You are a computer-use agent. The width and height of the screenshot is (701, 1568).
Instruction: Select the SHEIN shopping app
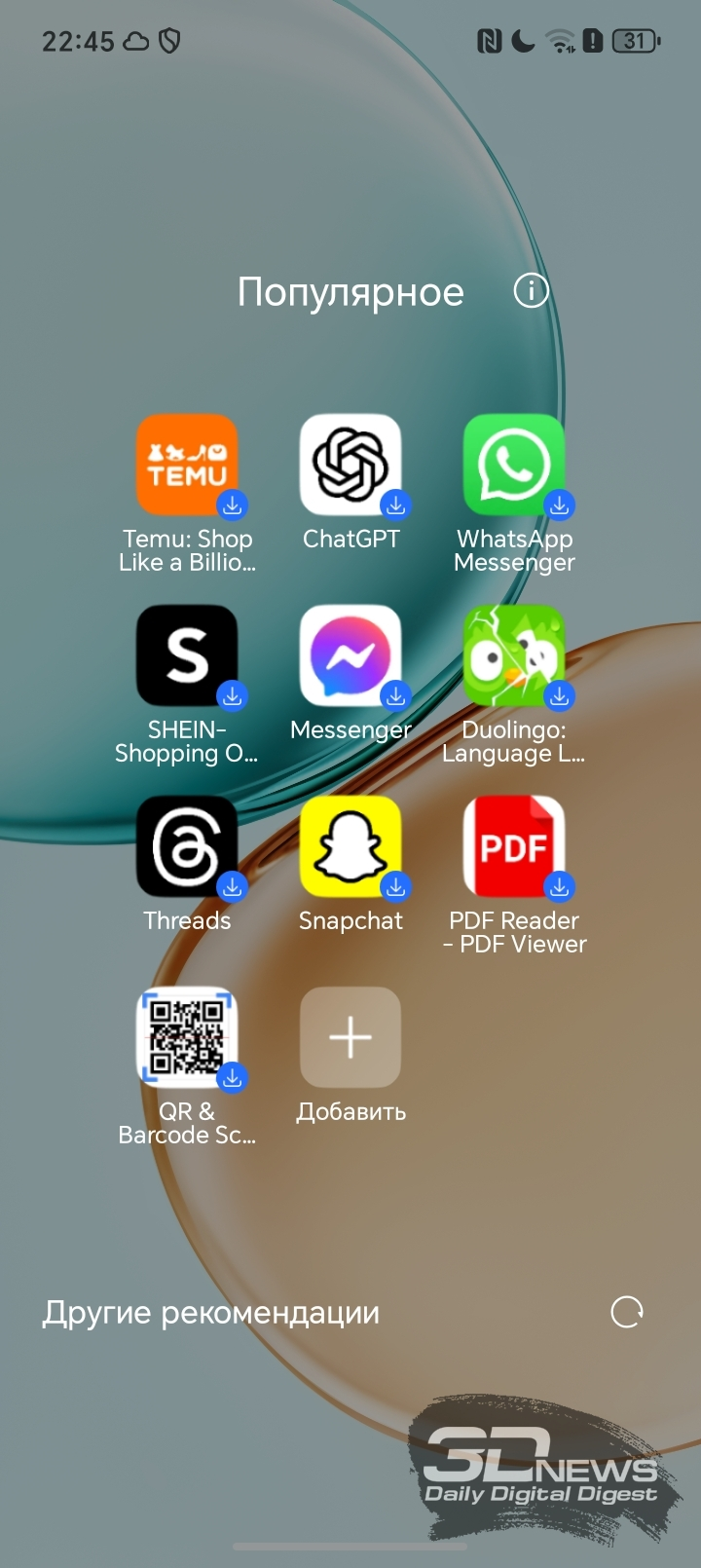tap(187, 655)
